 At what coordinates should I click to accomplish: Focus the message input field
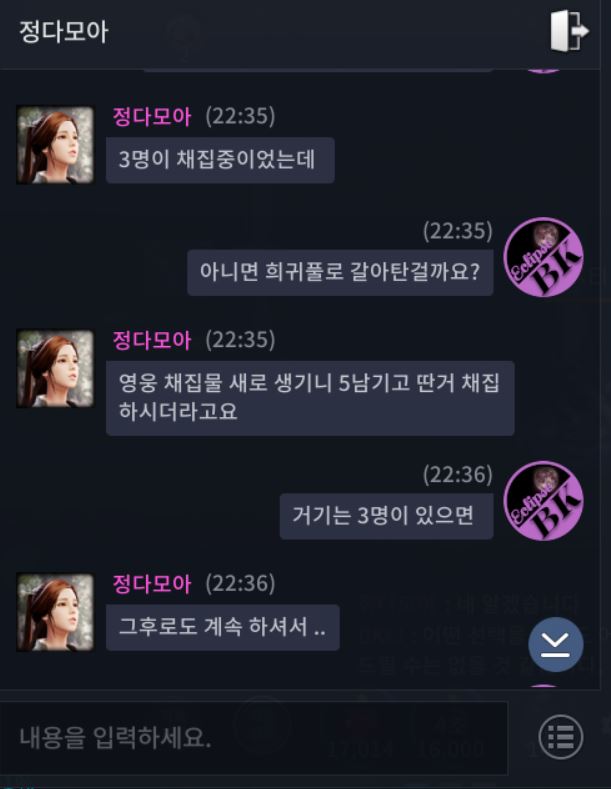pyautogui.click(x=254, y=738)
